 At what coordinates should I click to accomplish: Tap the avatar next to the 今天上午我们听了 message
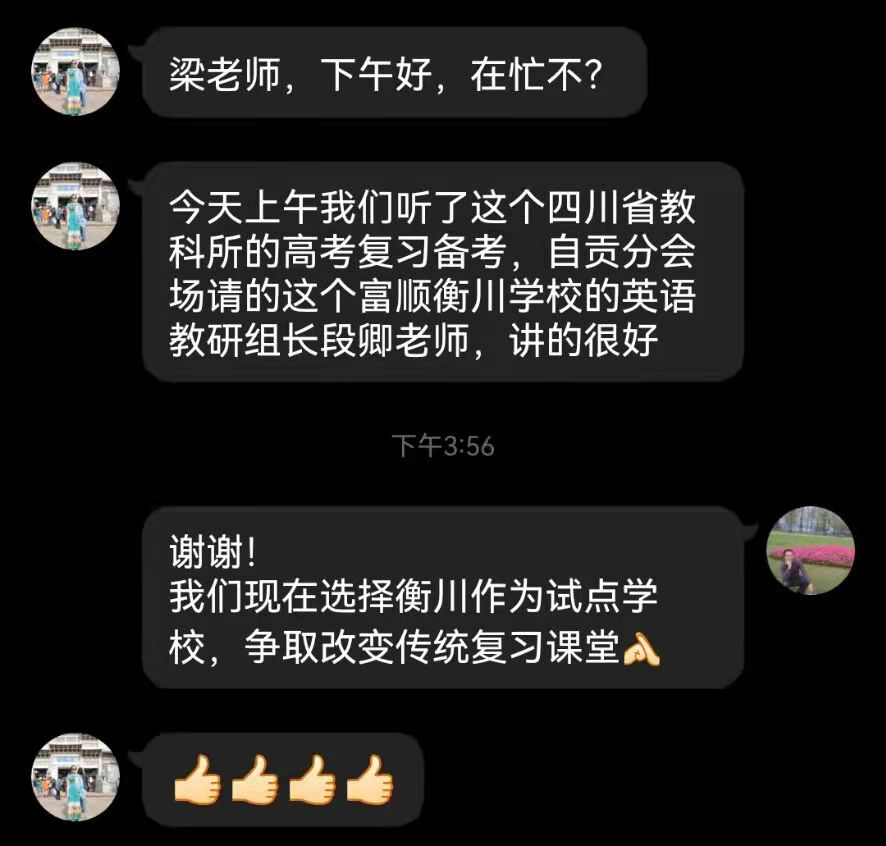(75, 206)
